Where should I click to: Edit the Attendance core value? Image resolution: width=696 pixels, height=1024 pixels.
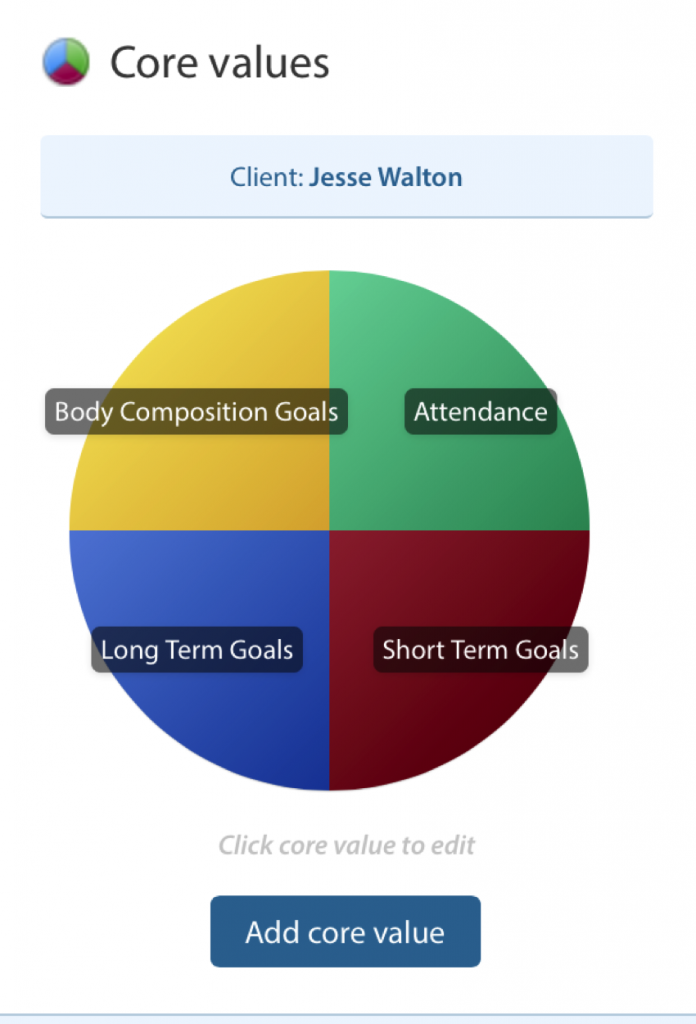[x=480, y=412]
